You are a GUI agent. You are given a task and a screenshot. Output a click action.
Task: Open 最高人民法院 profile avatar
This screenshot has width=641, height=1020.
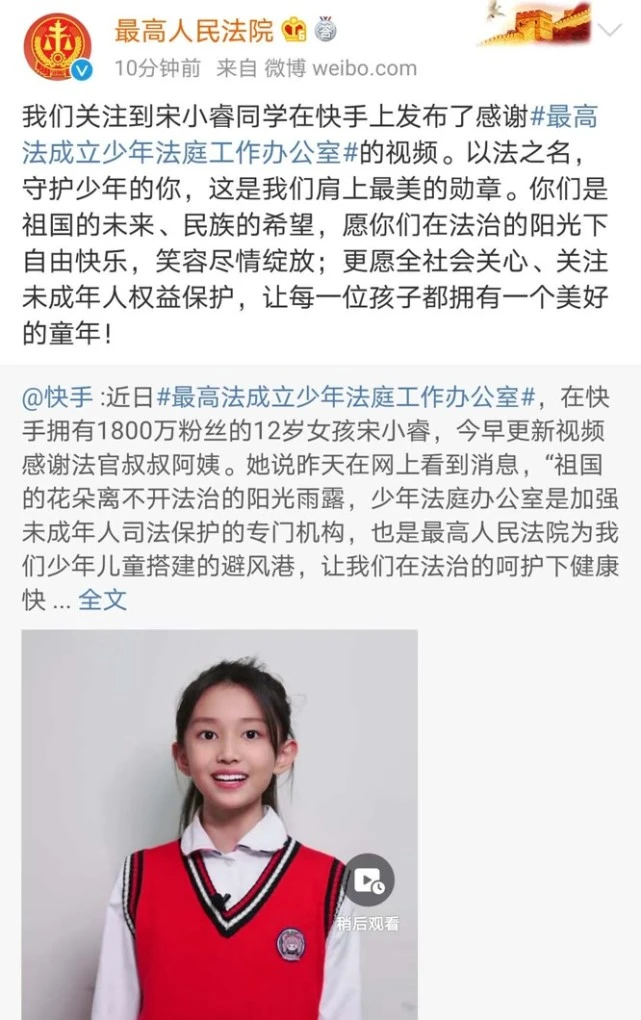[58, 47]
